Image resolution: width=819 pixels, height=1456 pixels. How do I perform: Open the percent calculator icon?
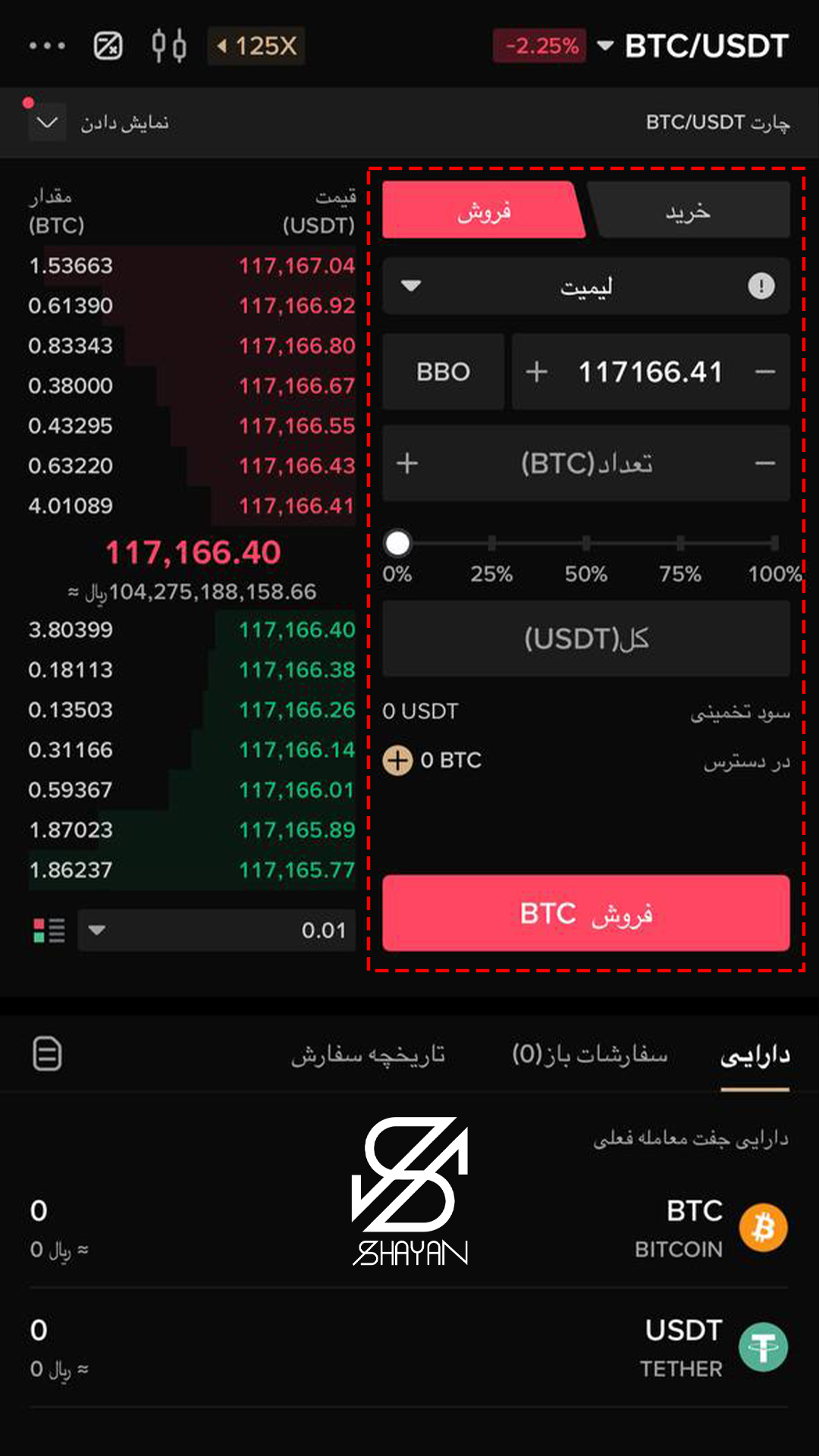(108, 46)
